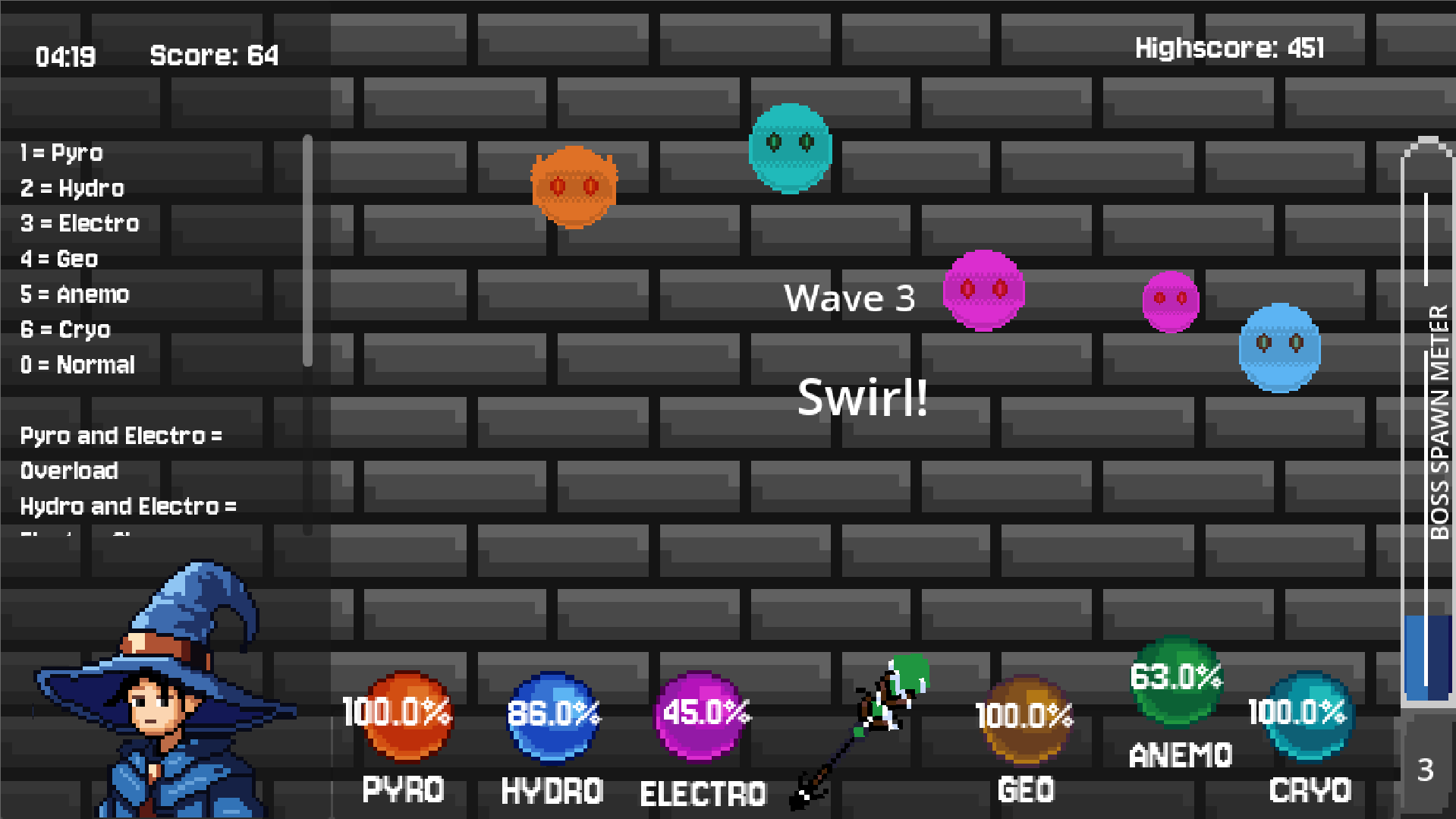
Task: Switch to the Anemo element orb
Action: tap(1177, 679)
